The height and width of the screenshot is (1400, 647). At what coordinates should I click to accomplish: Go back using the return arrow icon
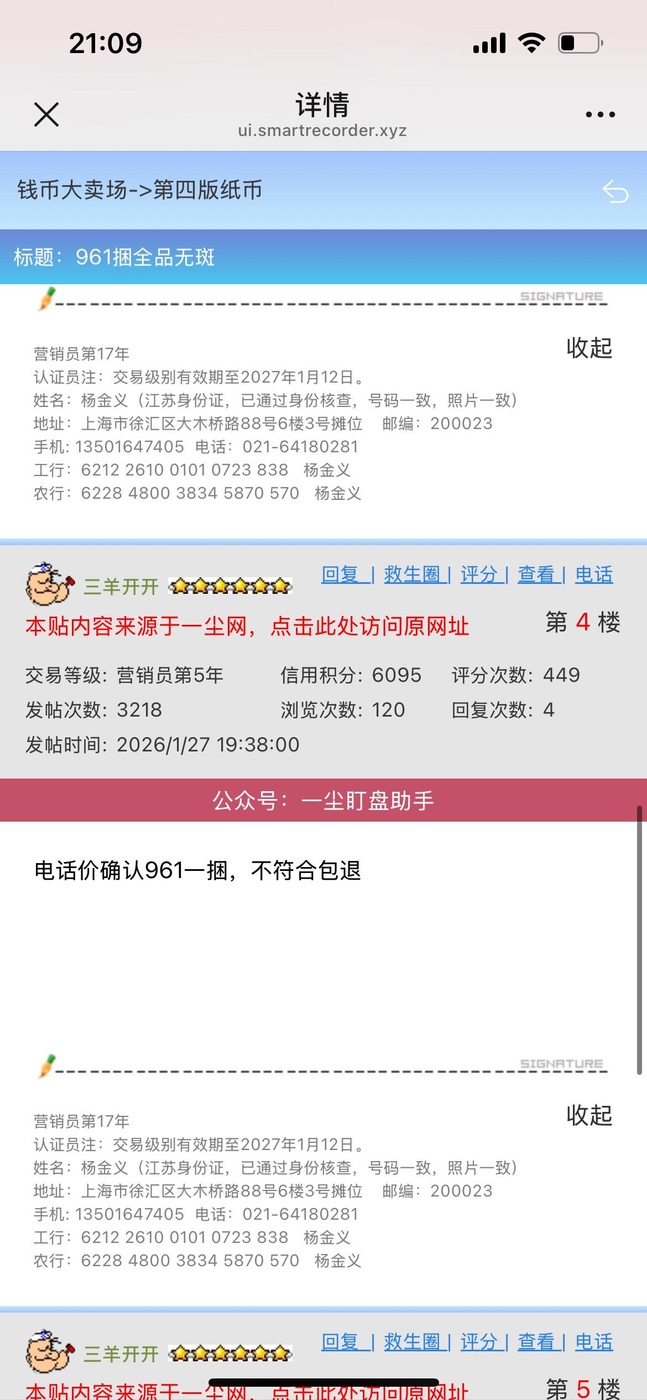pos(614,191)
